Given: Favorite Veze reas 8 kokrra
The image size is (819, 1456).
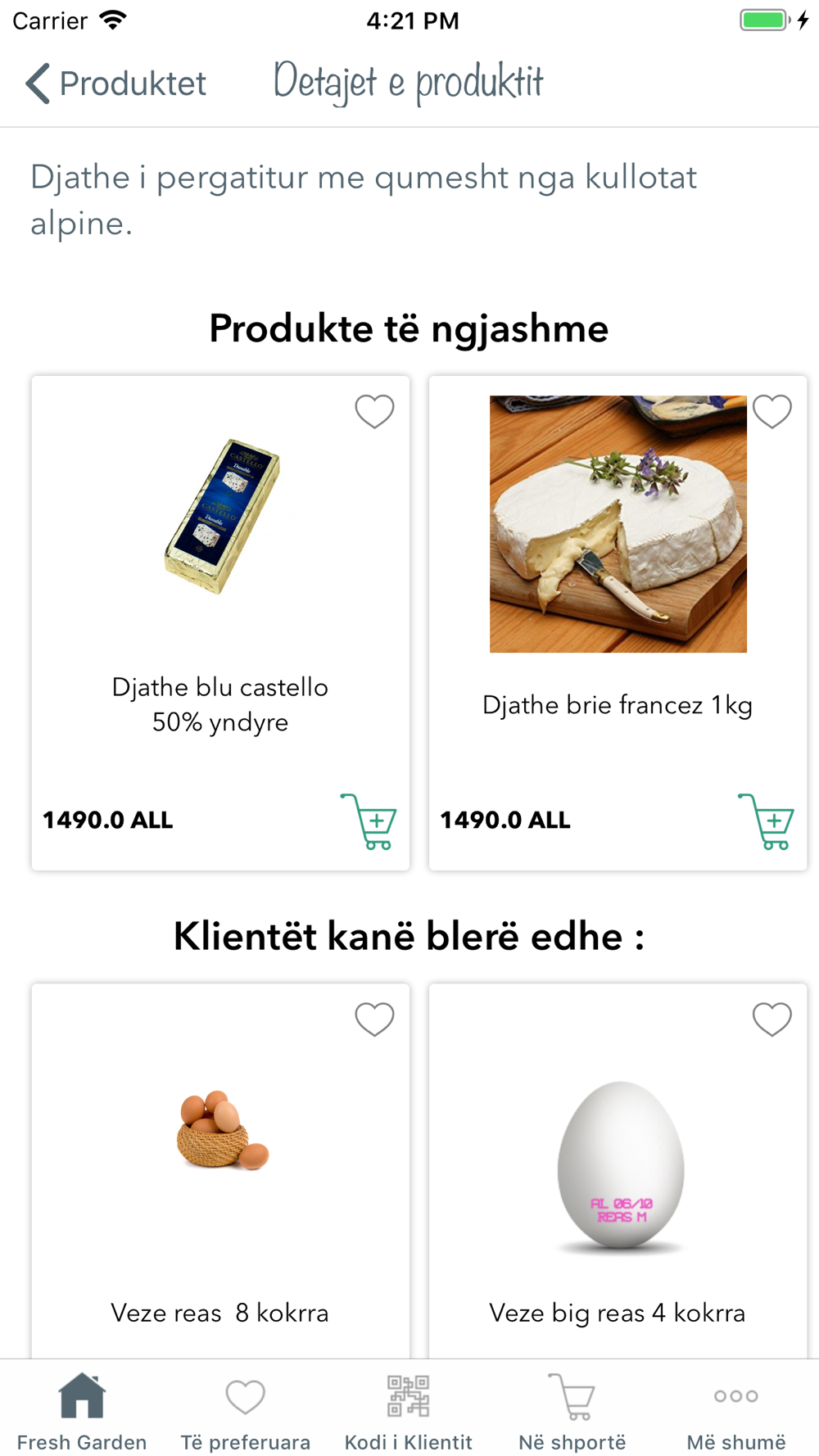Looking at the screenshot, I should point(374,1020).
